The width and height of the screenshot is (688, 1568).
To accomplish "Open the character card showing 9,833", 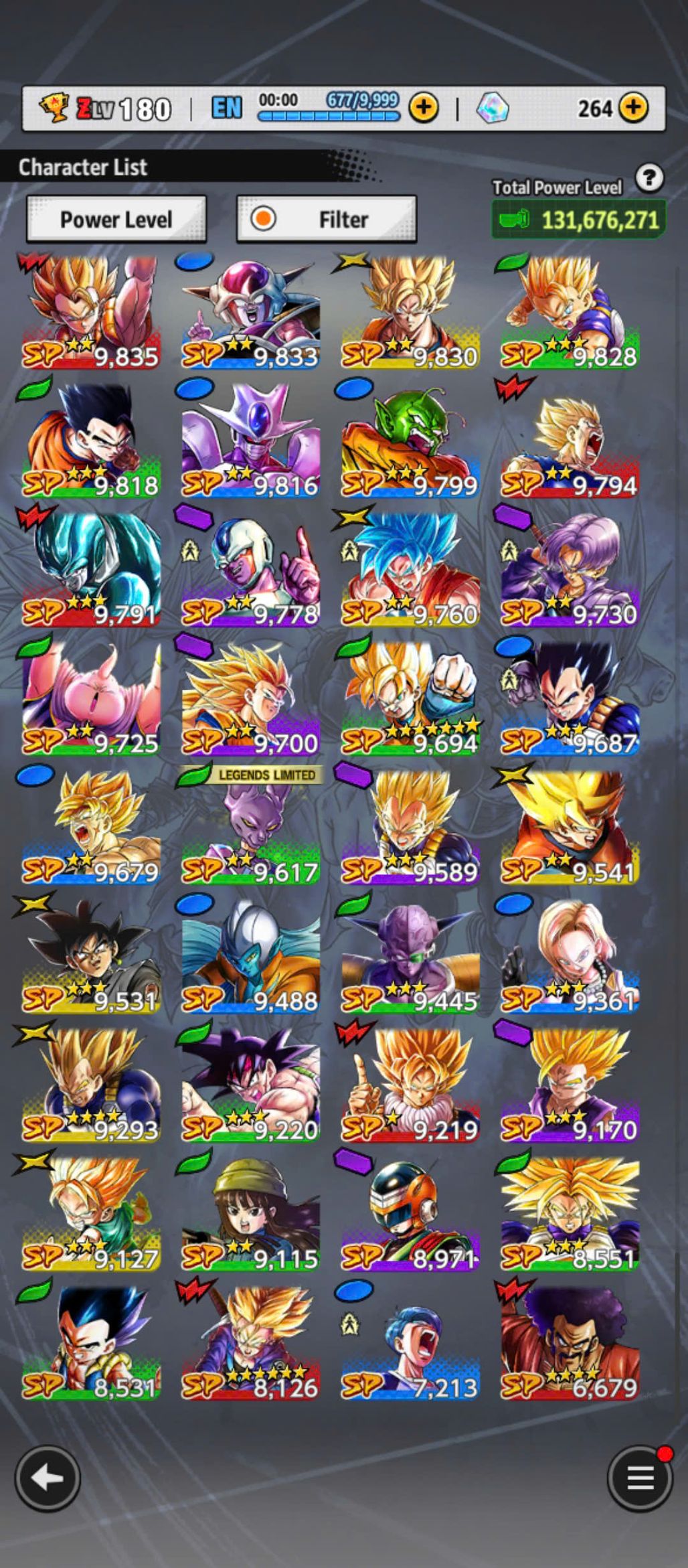I will [x=250, y=313].
